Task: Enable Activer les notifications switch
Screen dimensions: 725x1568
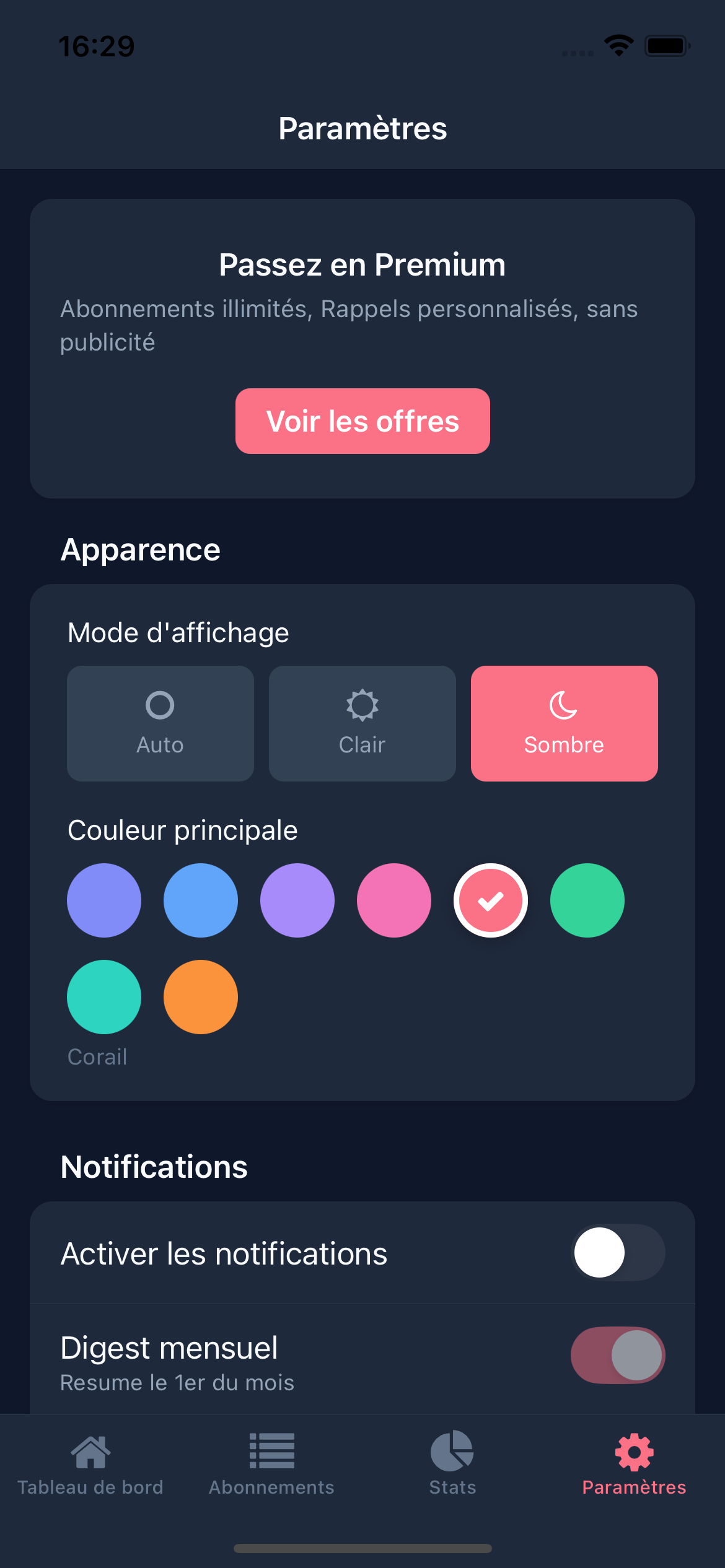Action: click(618, 1252)
